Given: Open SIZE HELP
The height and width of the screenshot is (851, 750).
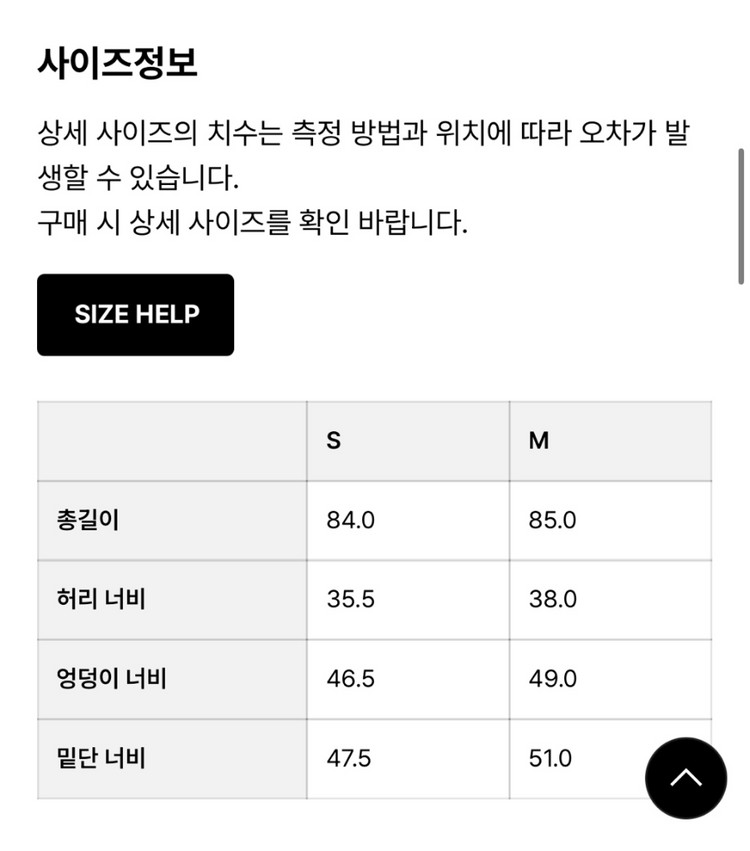Looking at the screenshot, I should [x=134, y=314].
